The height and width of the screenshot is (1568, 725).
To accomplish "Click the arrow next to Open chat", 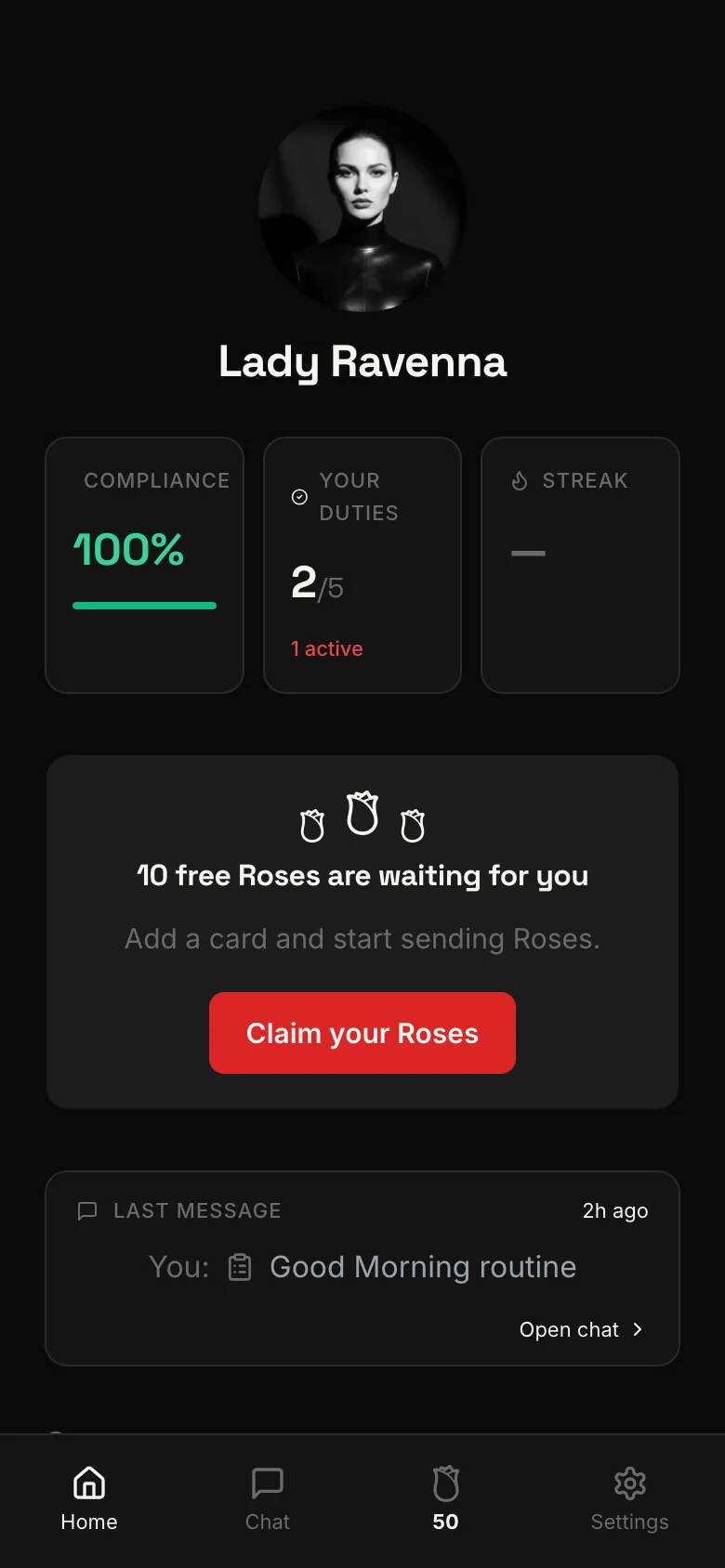I will coord(637,1328).
